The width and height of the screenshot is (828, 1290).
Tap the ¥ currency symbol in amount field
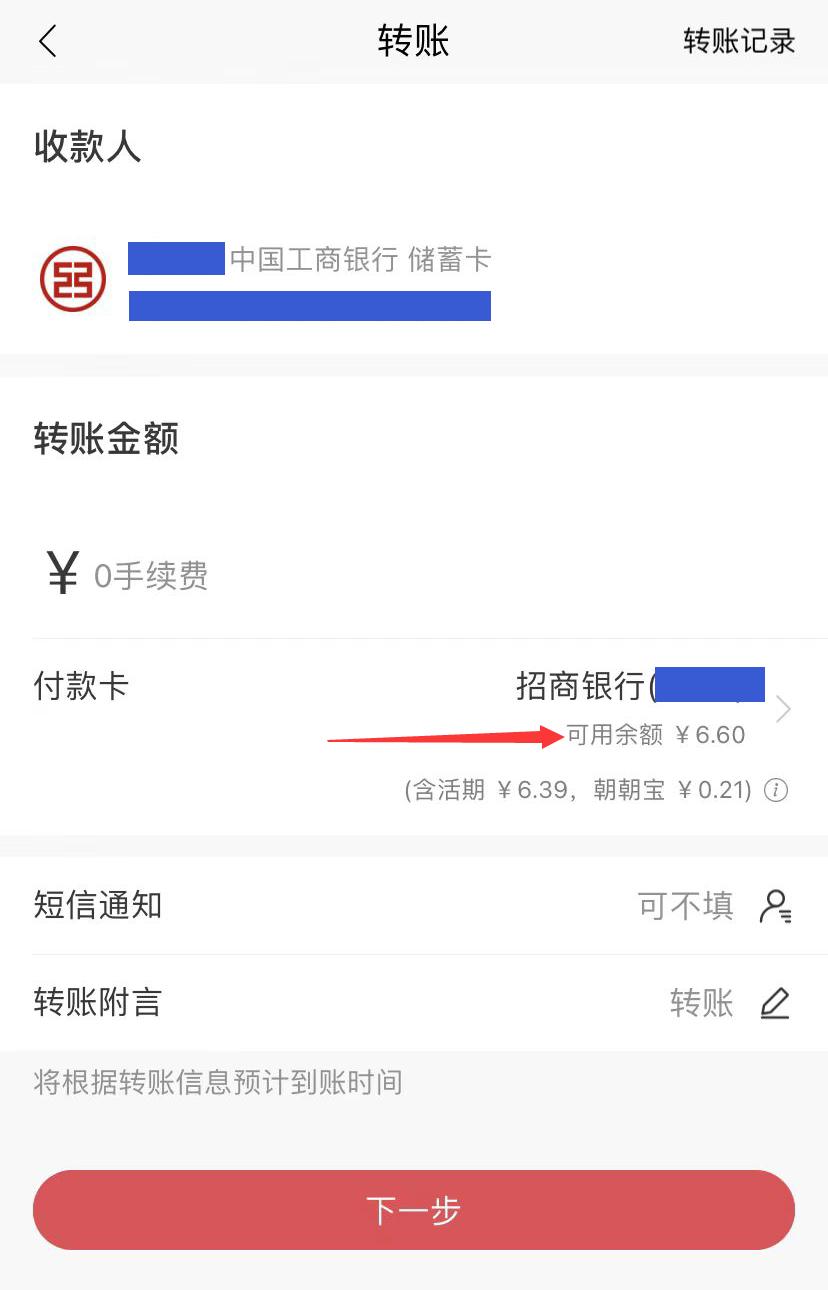60,573
